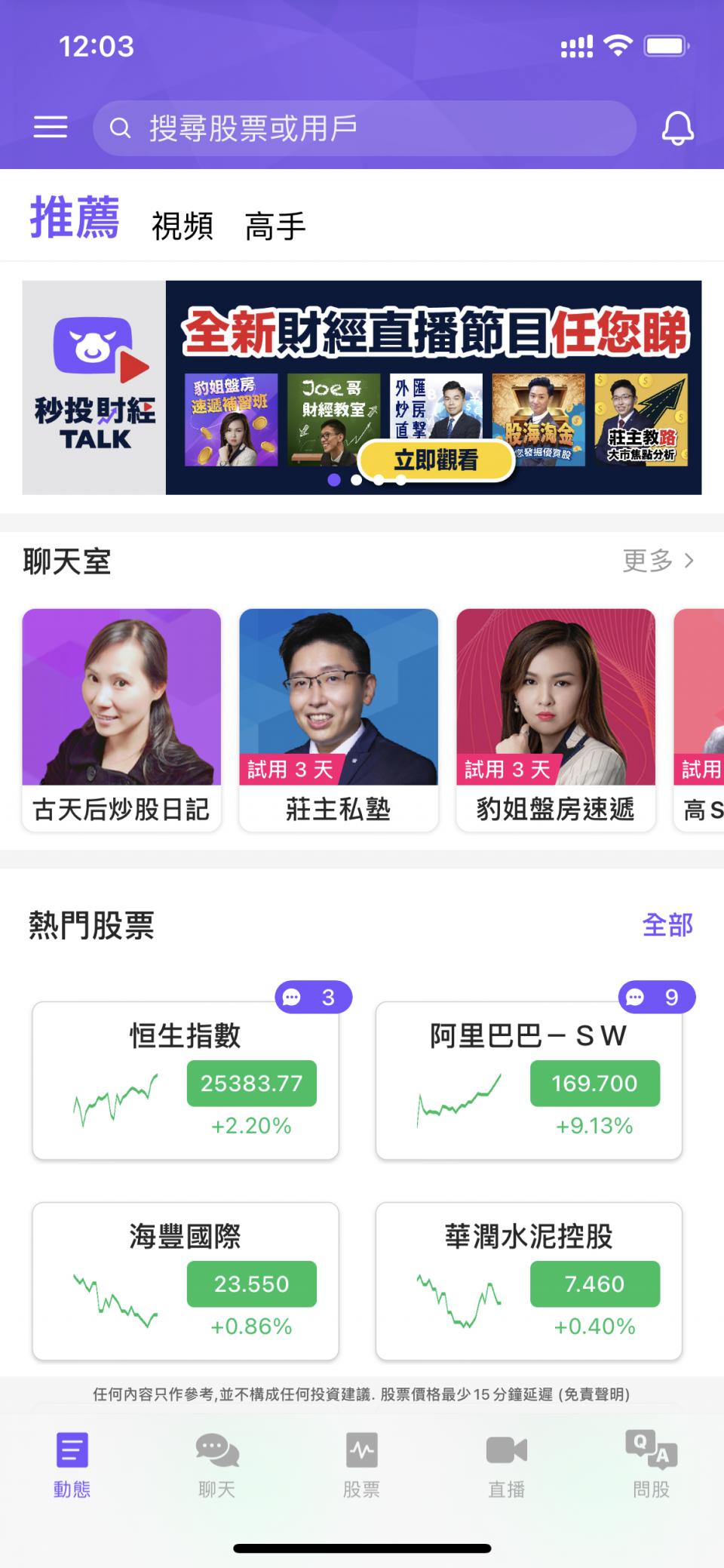This screenshot has height=1568, width=724.
Task: Open comments on the 恒生指數 card
Action: pos(312,997)
